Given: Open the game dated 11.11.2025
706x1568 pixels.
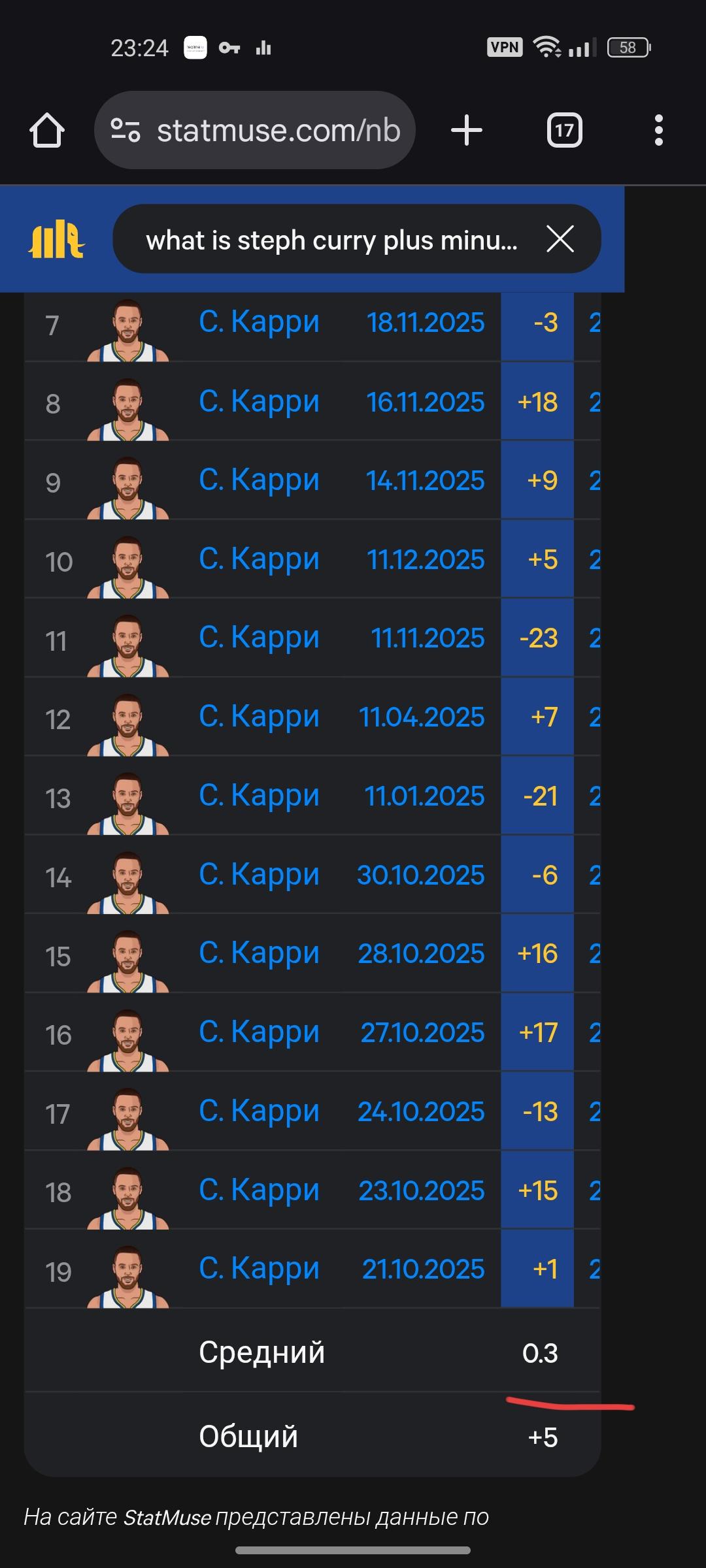Looking at the screenshot, I should click(428, 638).
